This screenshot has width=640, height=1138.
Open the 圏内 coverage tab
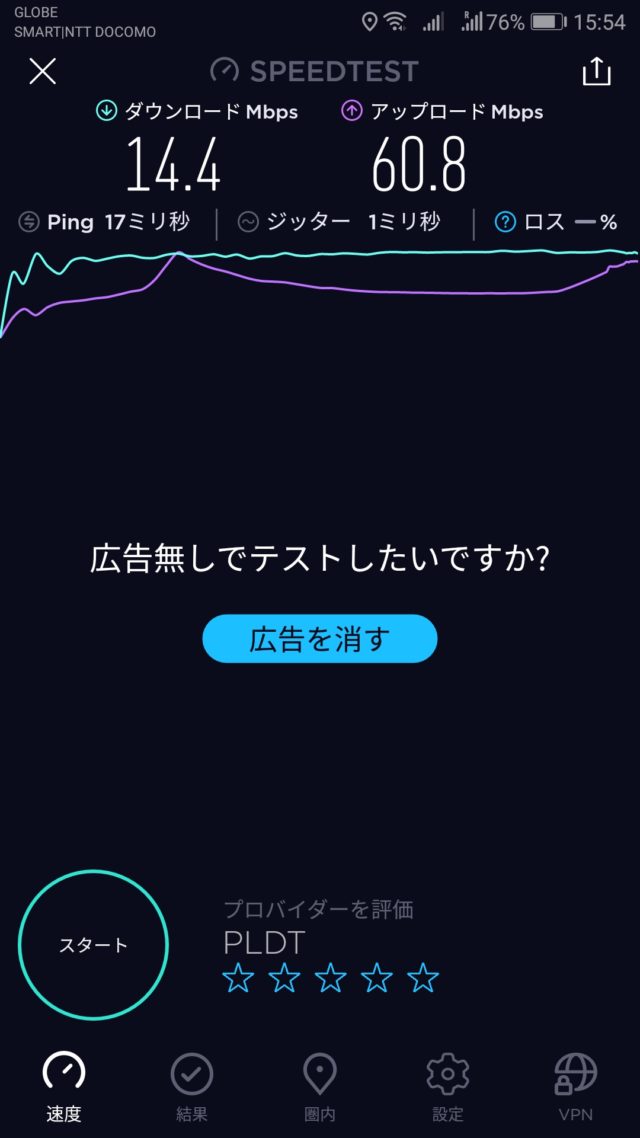(x=319, y=1087)
